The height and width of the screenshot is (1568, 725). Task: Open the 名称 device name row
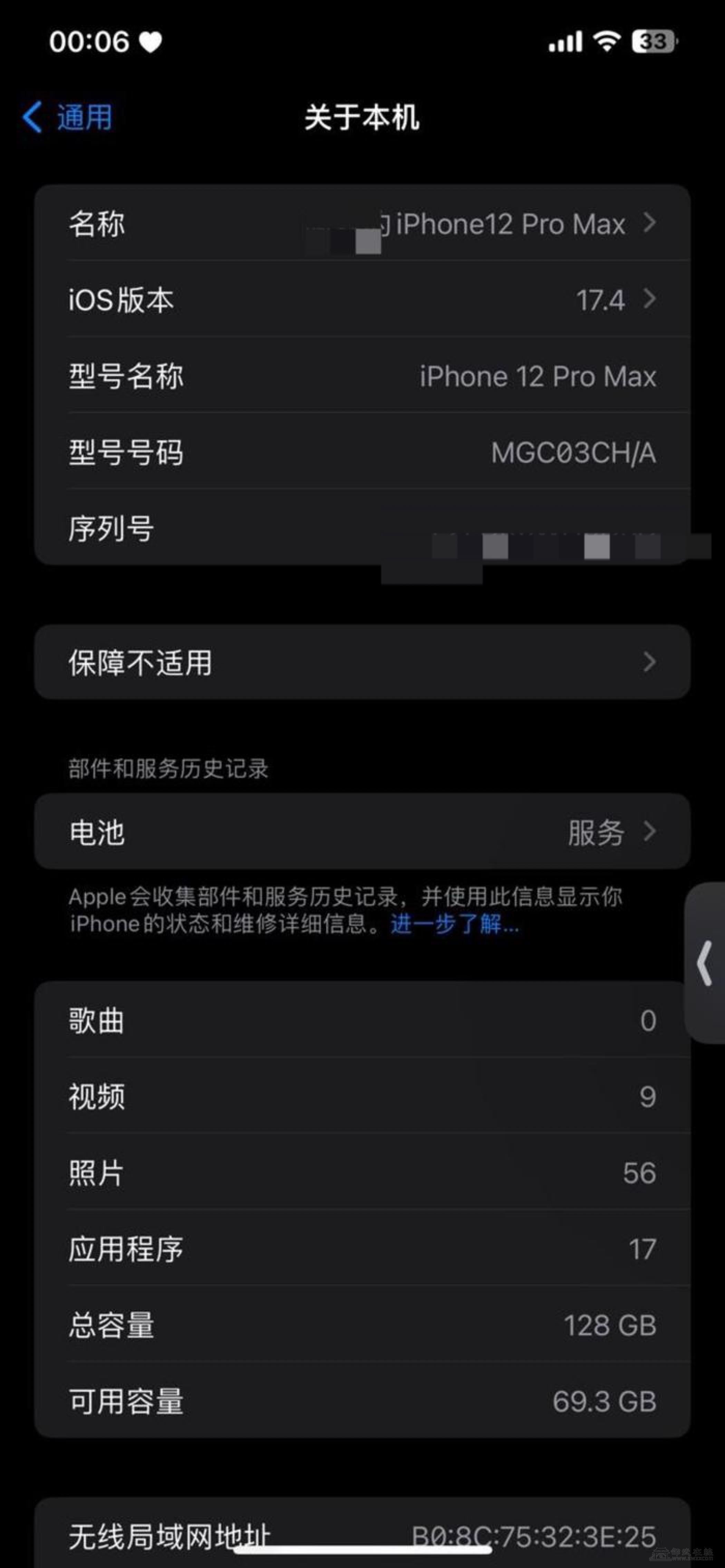361,223
